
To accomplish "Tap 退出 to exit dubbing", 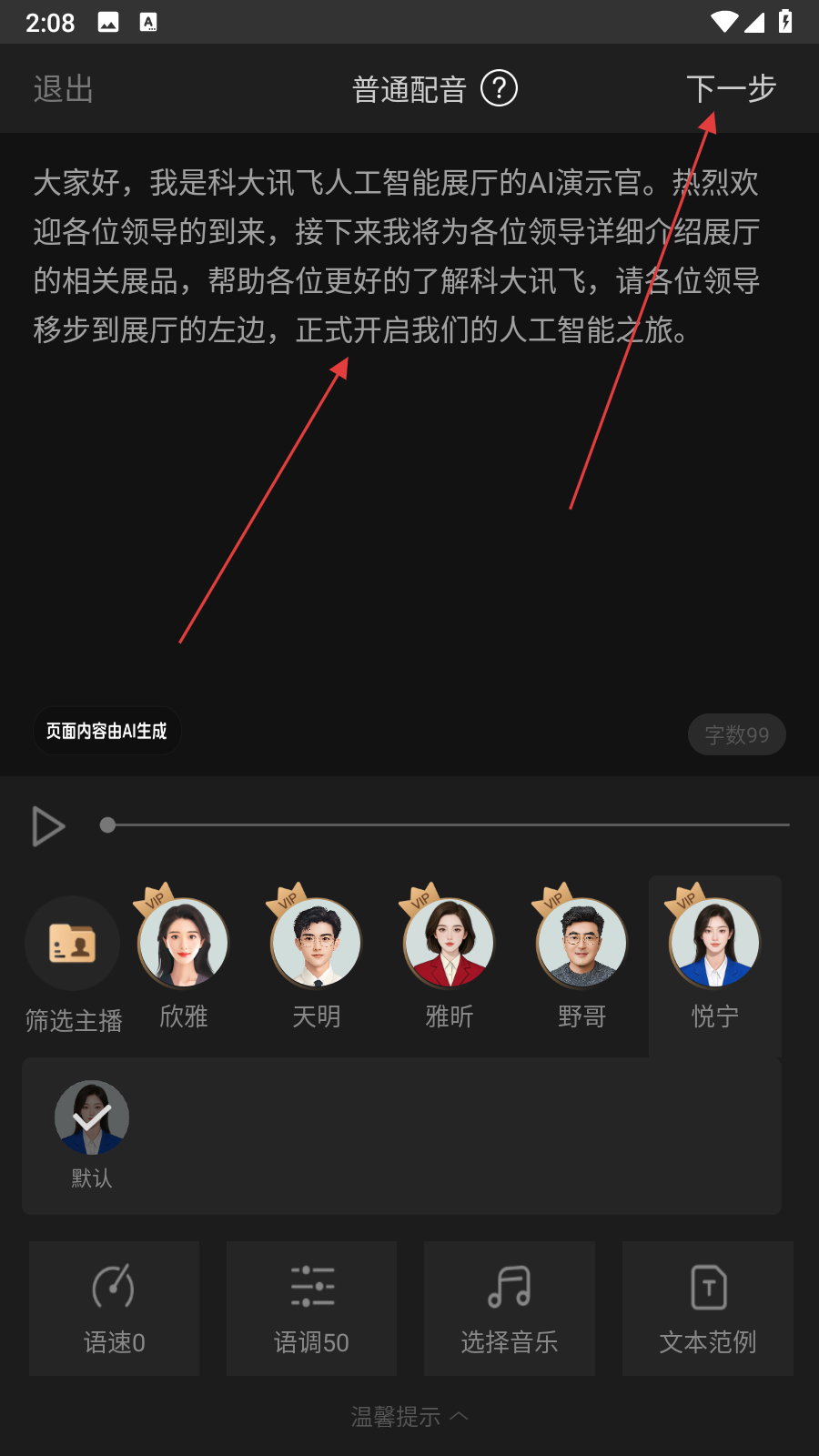I will [64, 89].
